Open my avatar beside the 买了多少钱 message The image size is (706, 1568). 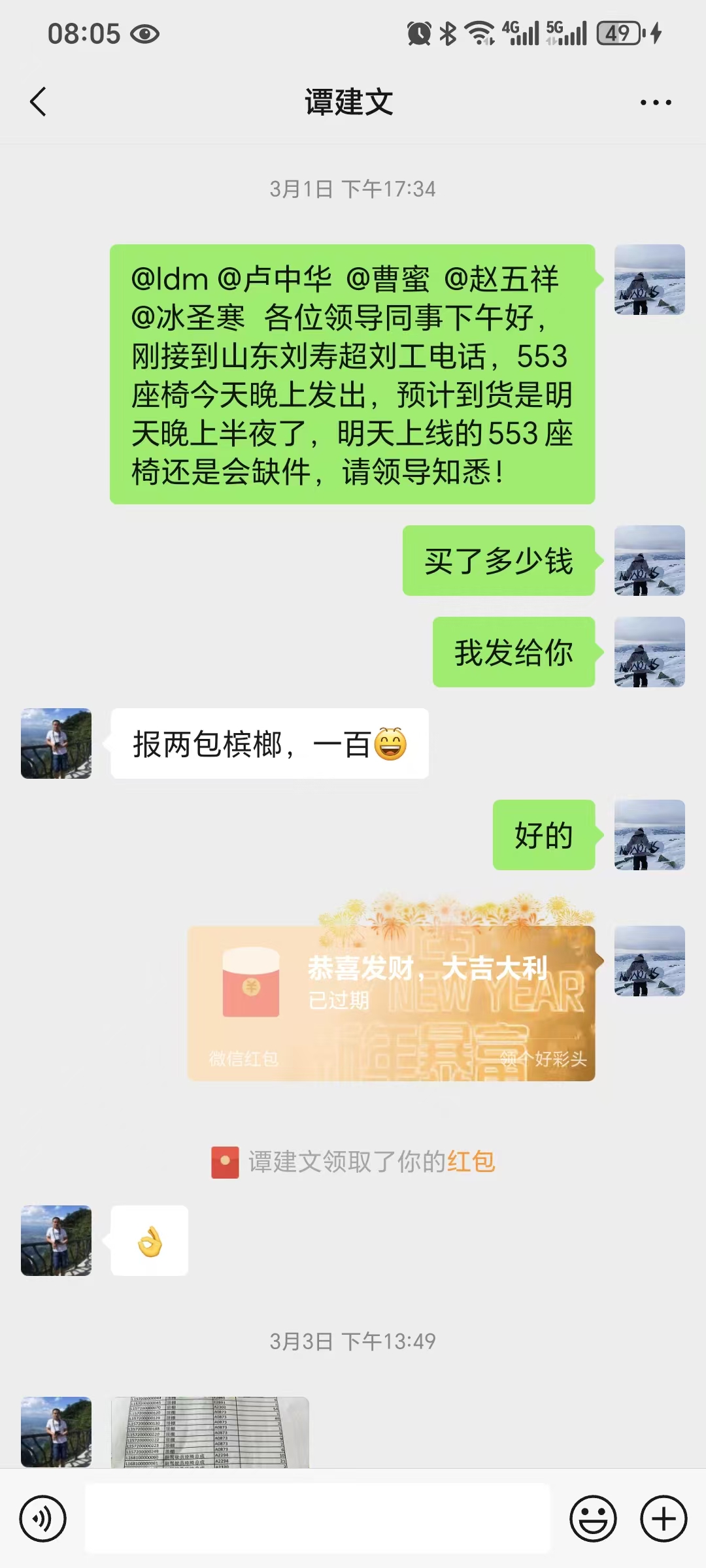click(x=650, y=561)
